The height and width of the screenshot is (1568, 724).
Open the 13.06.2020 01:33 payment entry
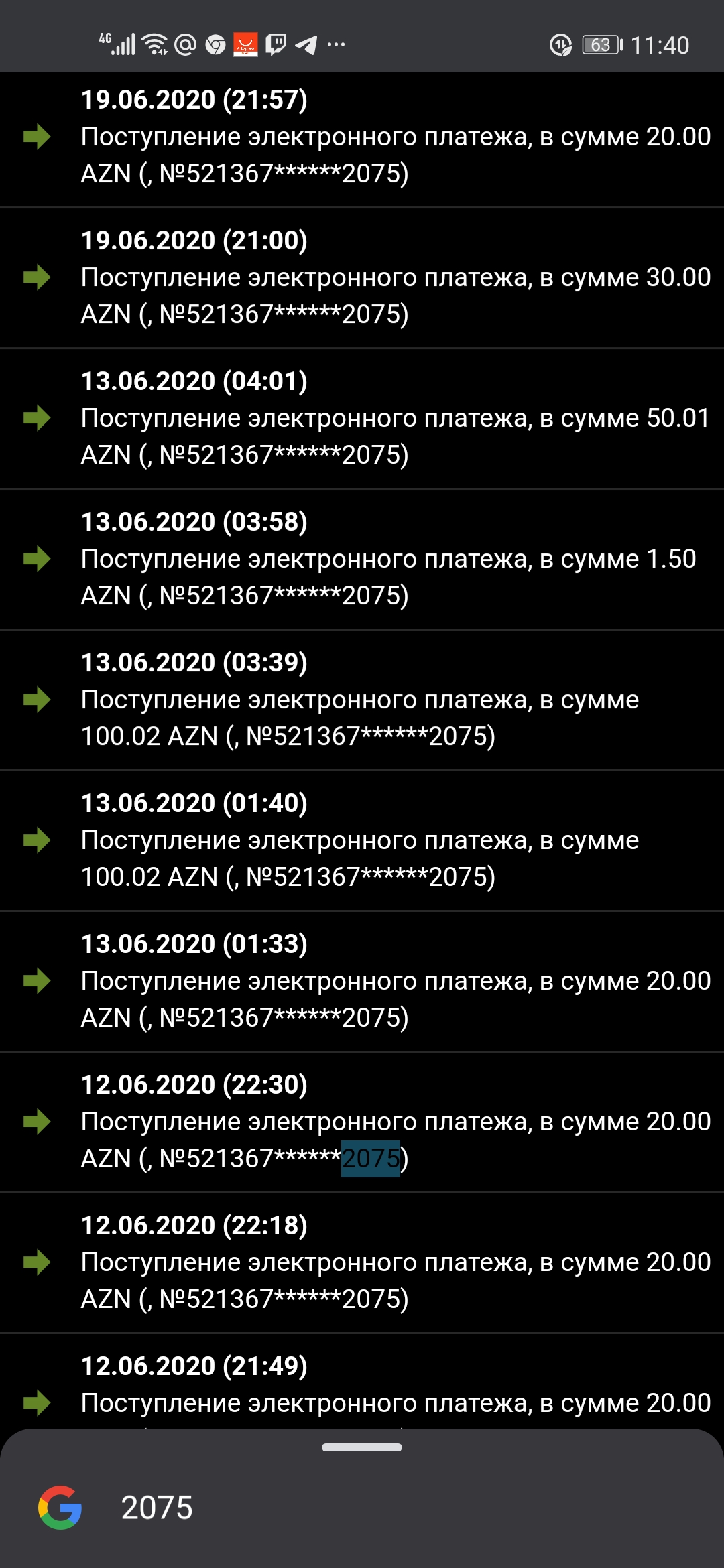tap(394, 981)
